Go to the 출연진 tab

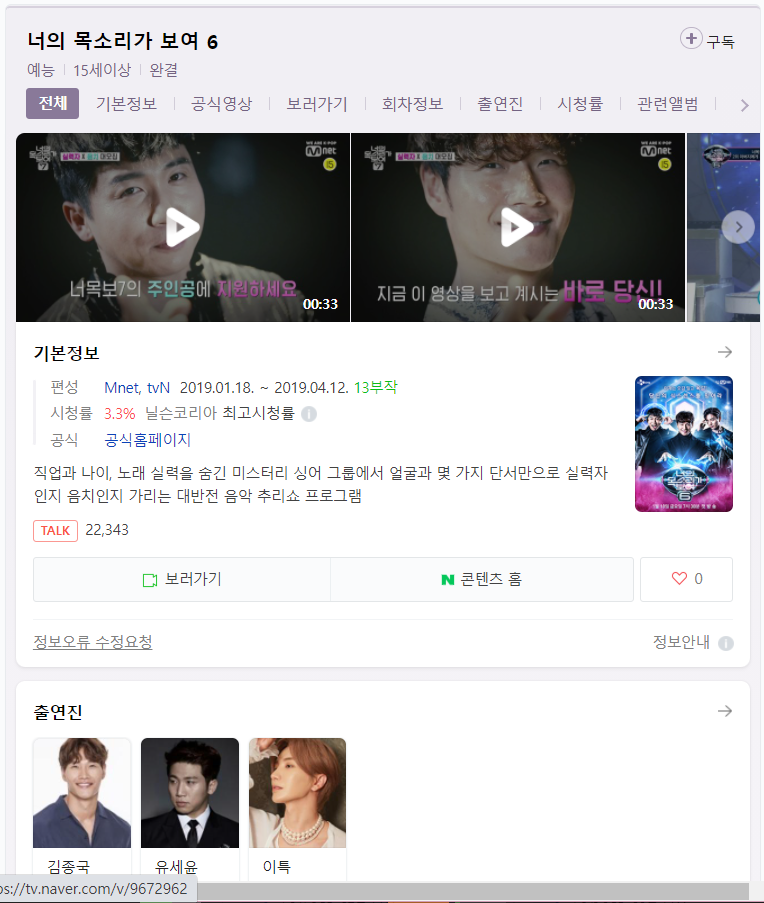point(499,104)
